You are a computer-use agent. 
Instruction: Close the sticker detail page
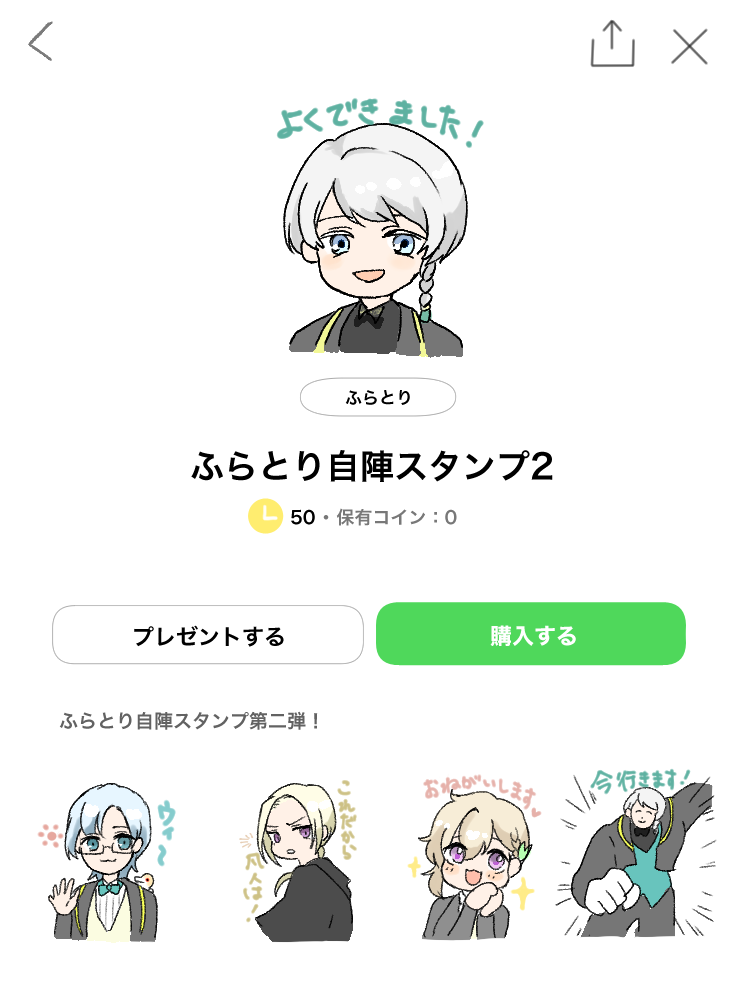point(689,46)
